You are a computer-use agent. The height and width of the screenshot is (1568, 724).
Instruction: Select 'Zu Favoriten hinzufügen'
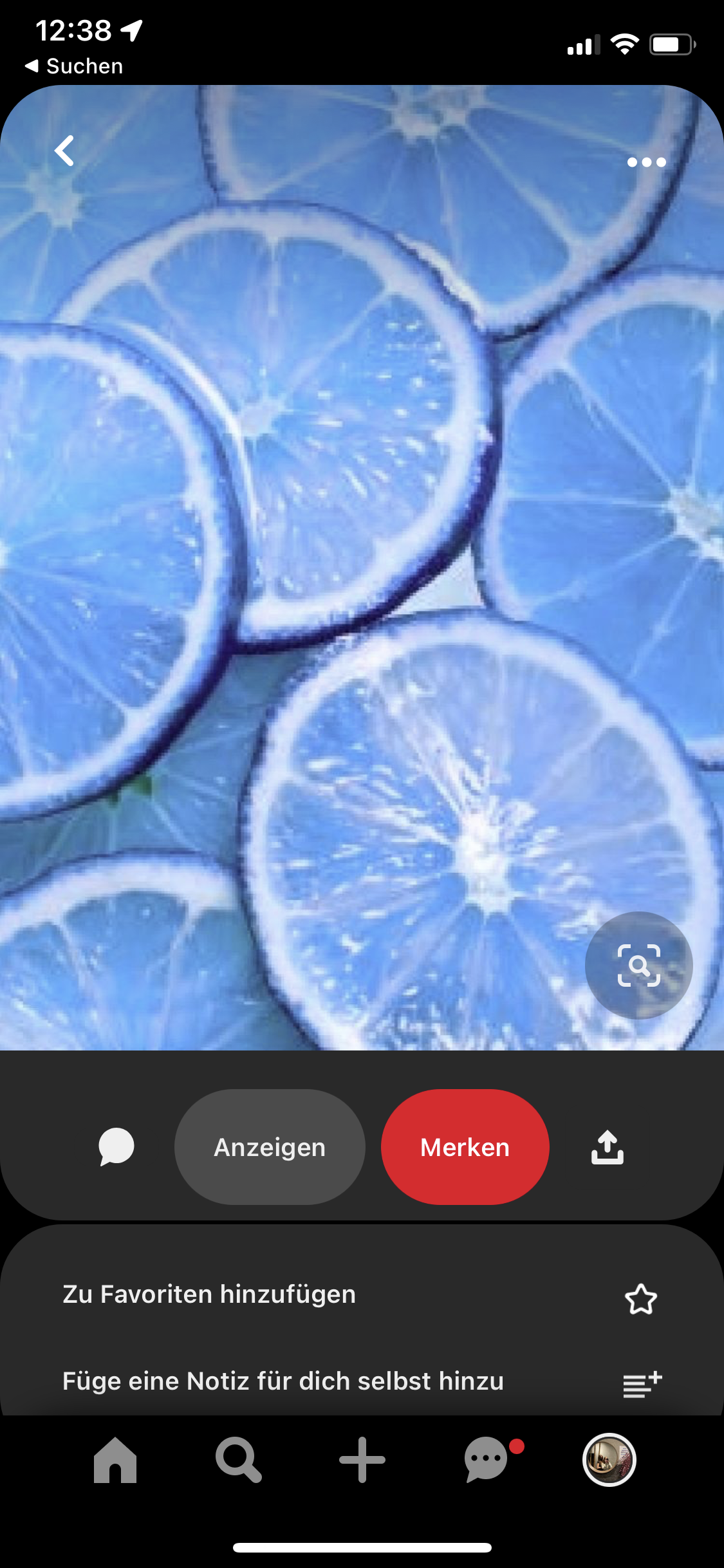point(209,1295)
